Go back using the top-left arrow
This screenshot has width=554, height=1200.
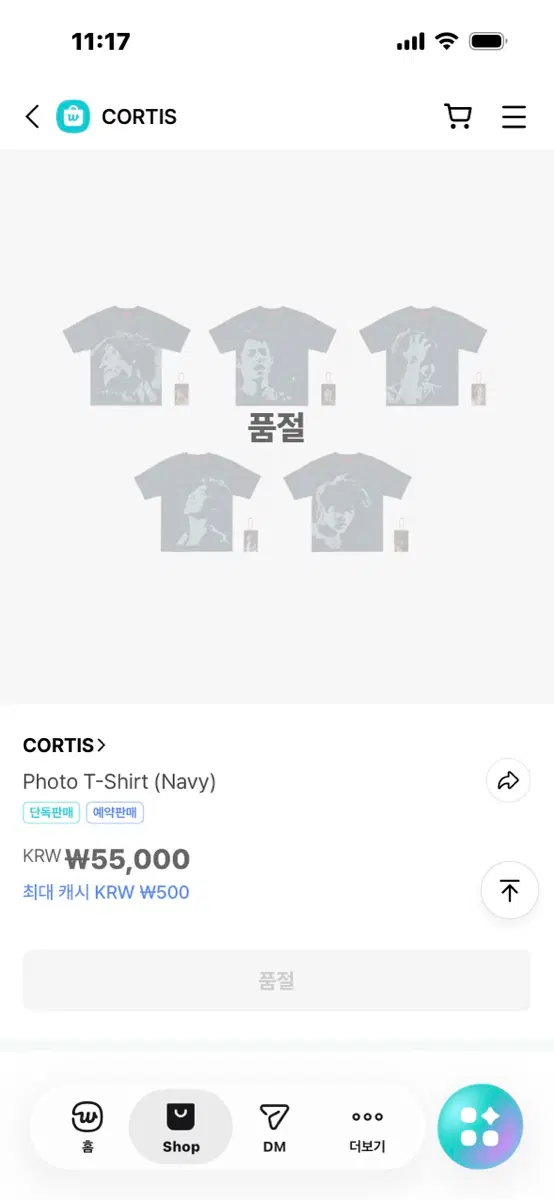pos(32,117)
